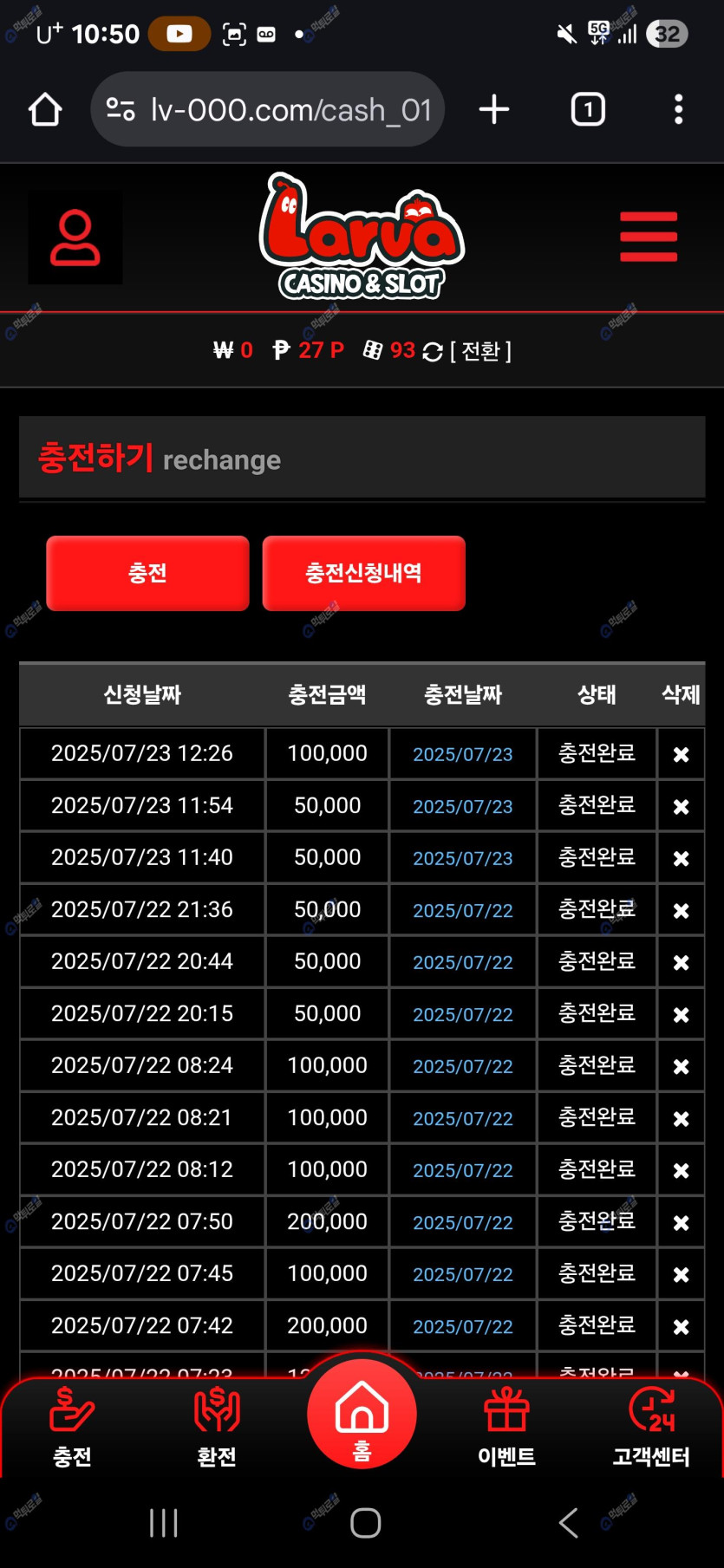Open the browser overflow menu
The width and height of the screenshot is (724, 1568).
tap(679, 109)
